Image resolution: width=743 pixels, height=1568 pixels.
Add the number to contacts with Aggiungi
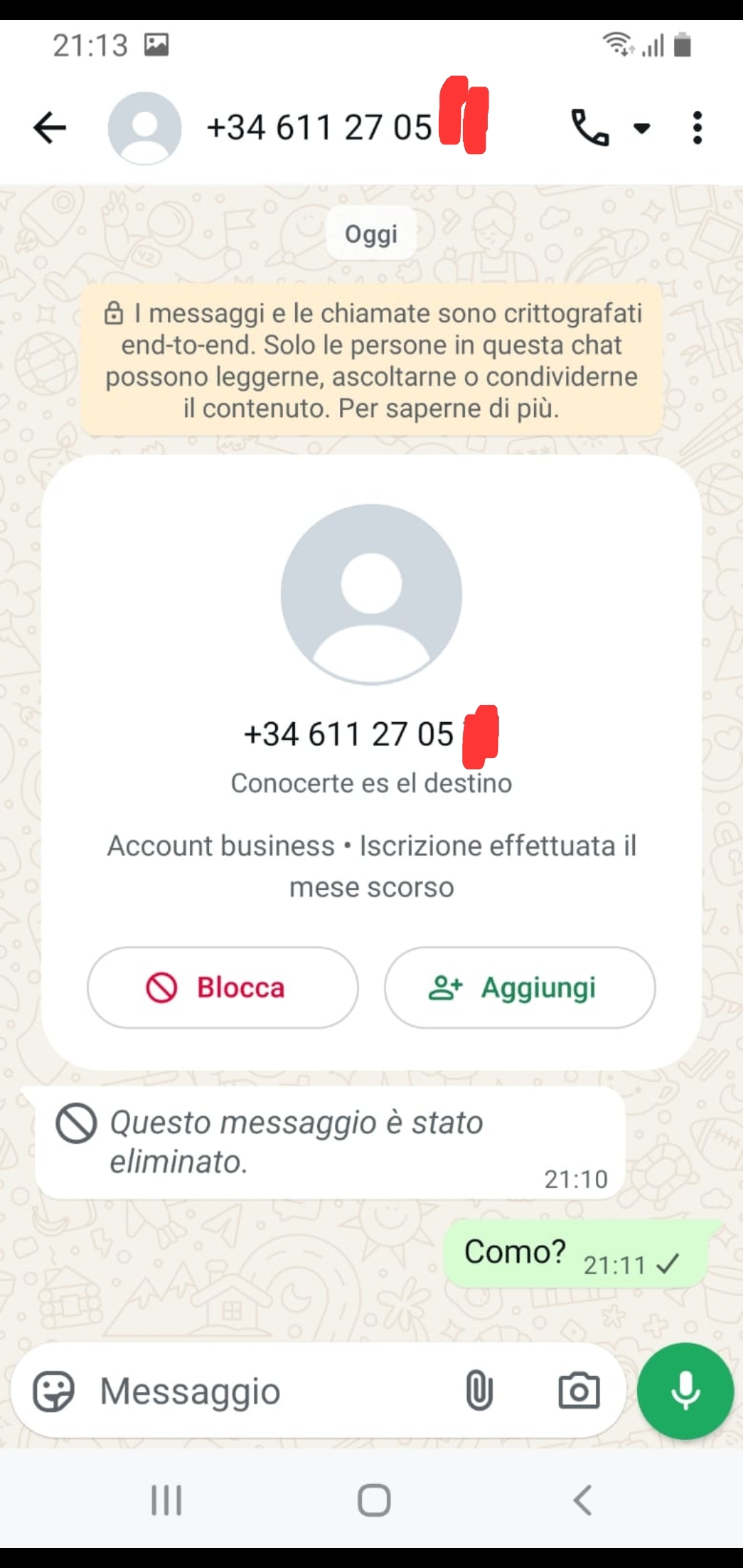[519, 988]
